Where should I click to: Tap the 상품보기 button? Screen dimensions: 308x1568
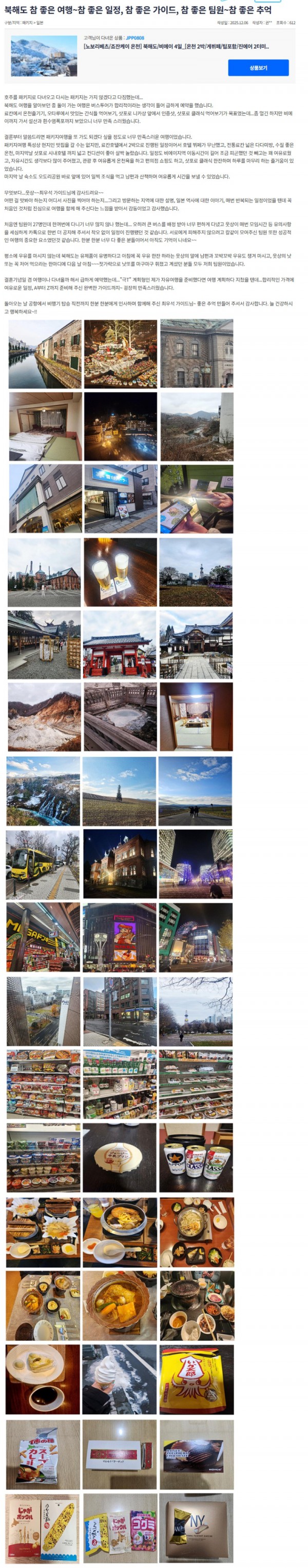click(x=258, y=68)
